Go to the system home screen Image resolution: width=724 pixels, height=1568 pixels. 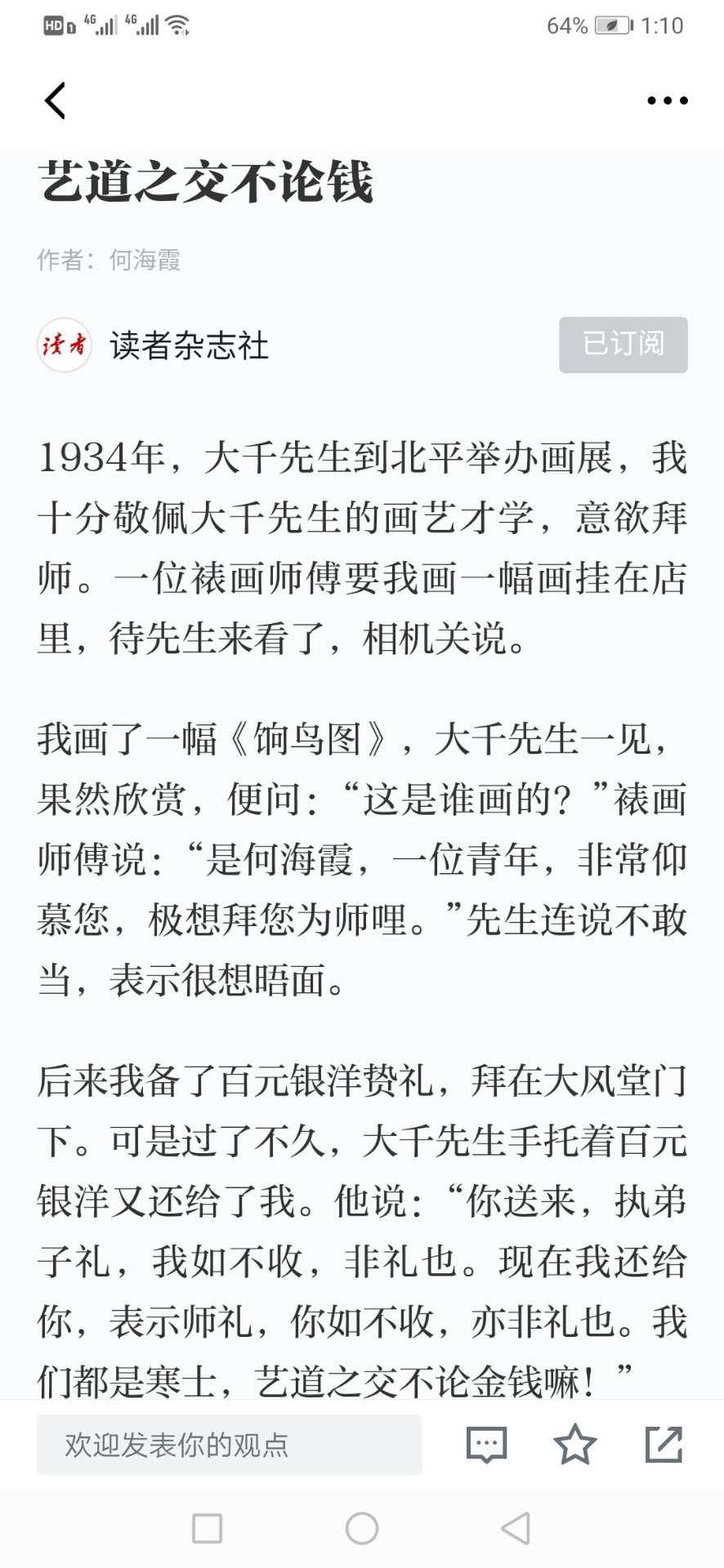[362, 1528]
